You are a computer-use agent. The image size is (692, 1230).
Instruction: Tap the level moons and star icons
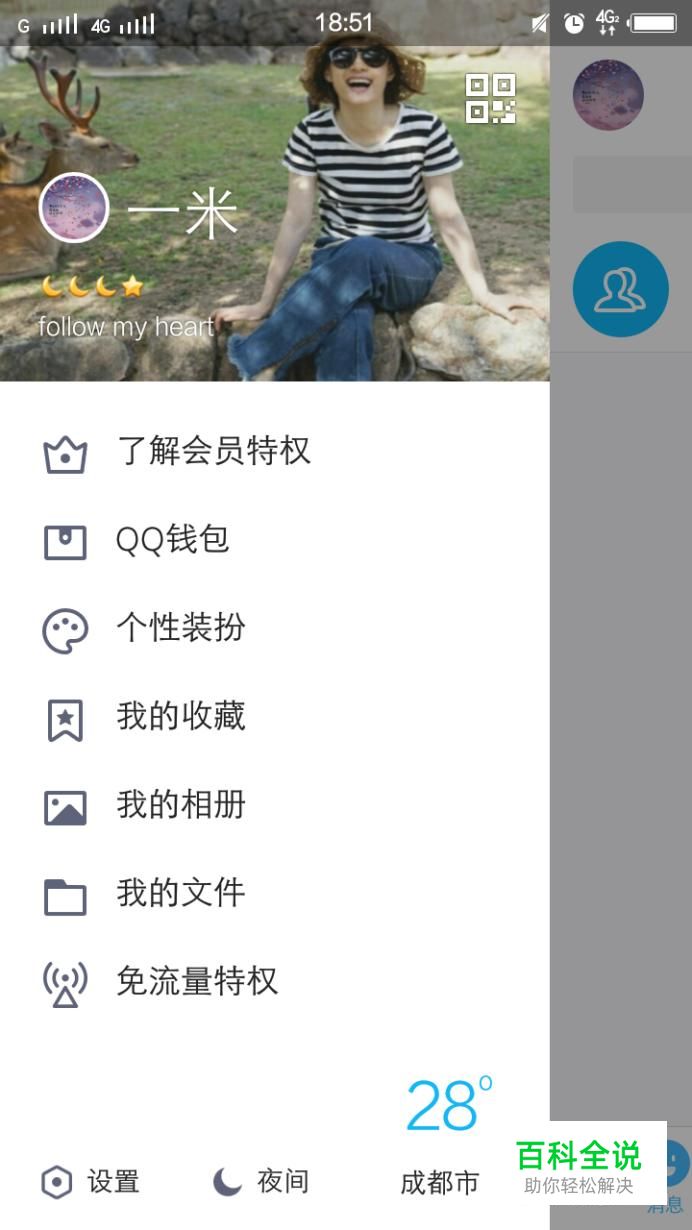93,288
